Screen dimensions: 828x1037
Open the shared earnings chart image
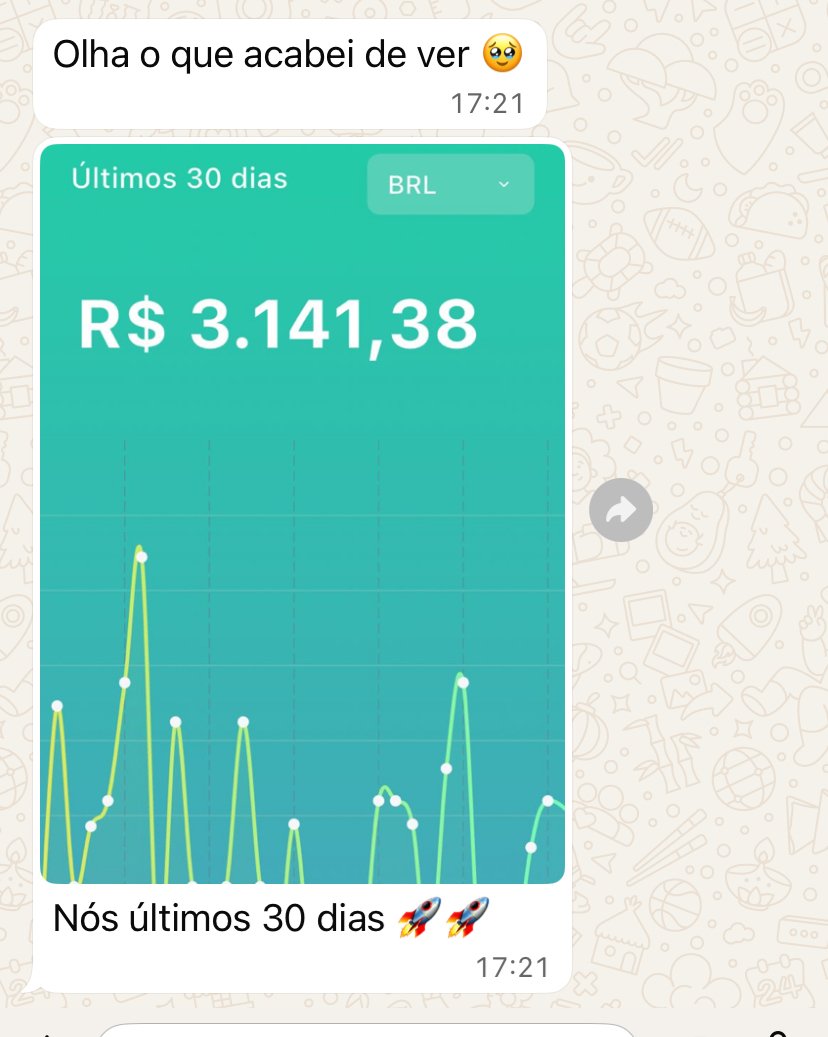click(302, 513)
